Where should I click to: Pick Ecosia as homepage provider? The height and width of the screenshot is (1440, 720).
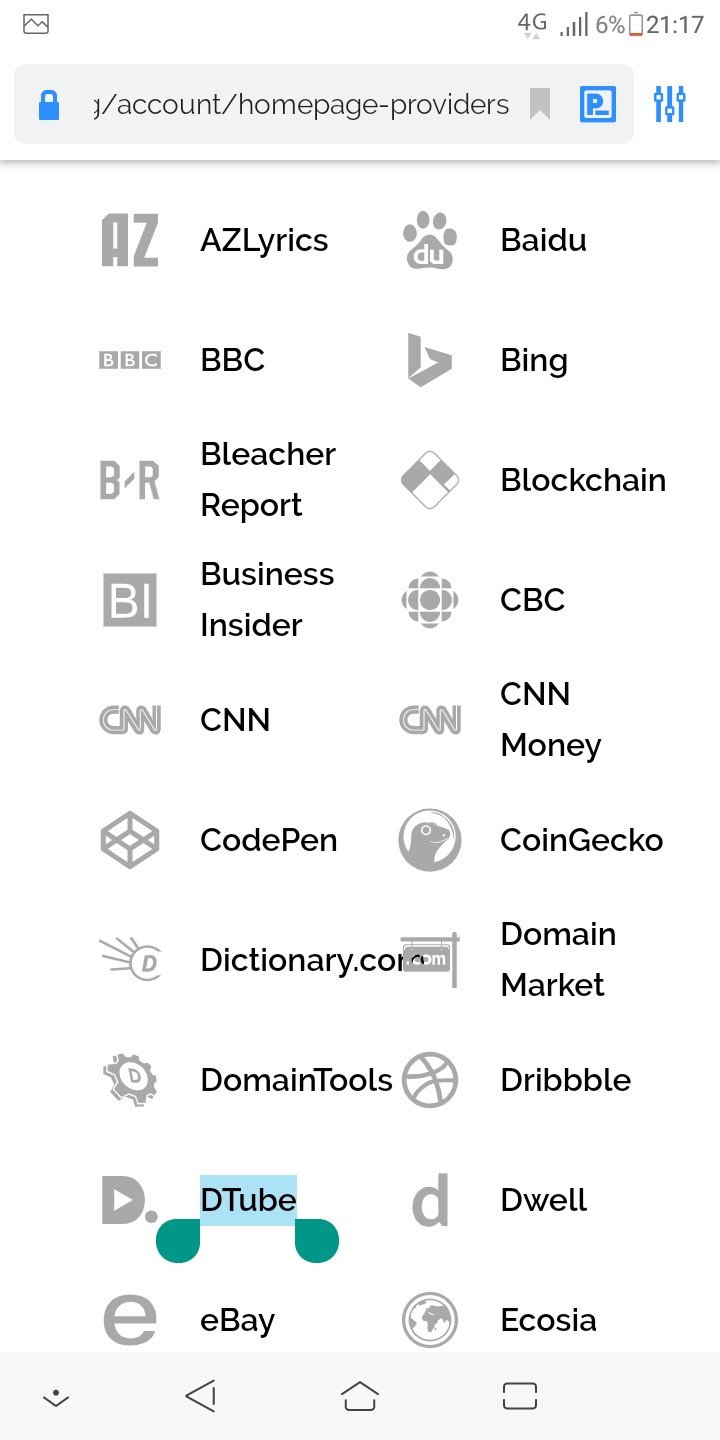548,1320
